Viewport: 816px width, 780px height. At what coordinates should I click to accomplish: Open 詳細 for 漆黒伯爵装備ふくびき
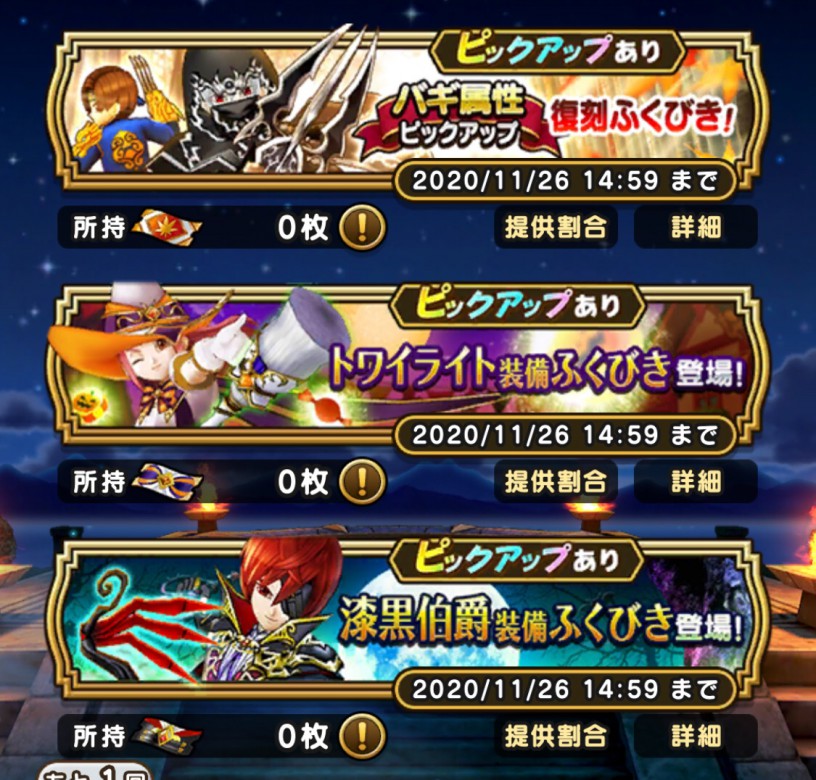pyautogui.click(x=696, y=737)
